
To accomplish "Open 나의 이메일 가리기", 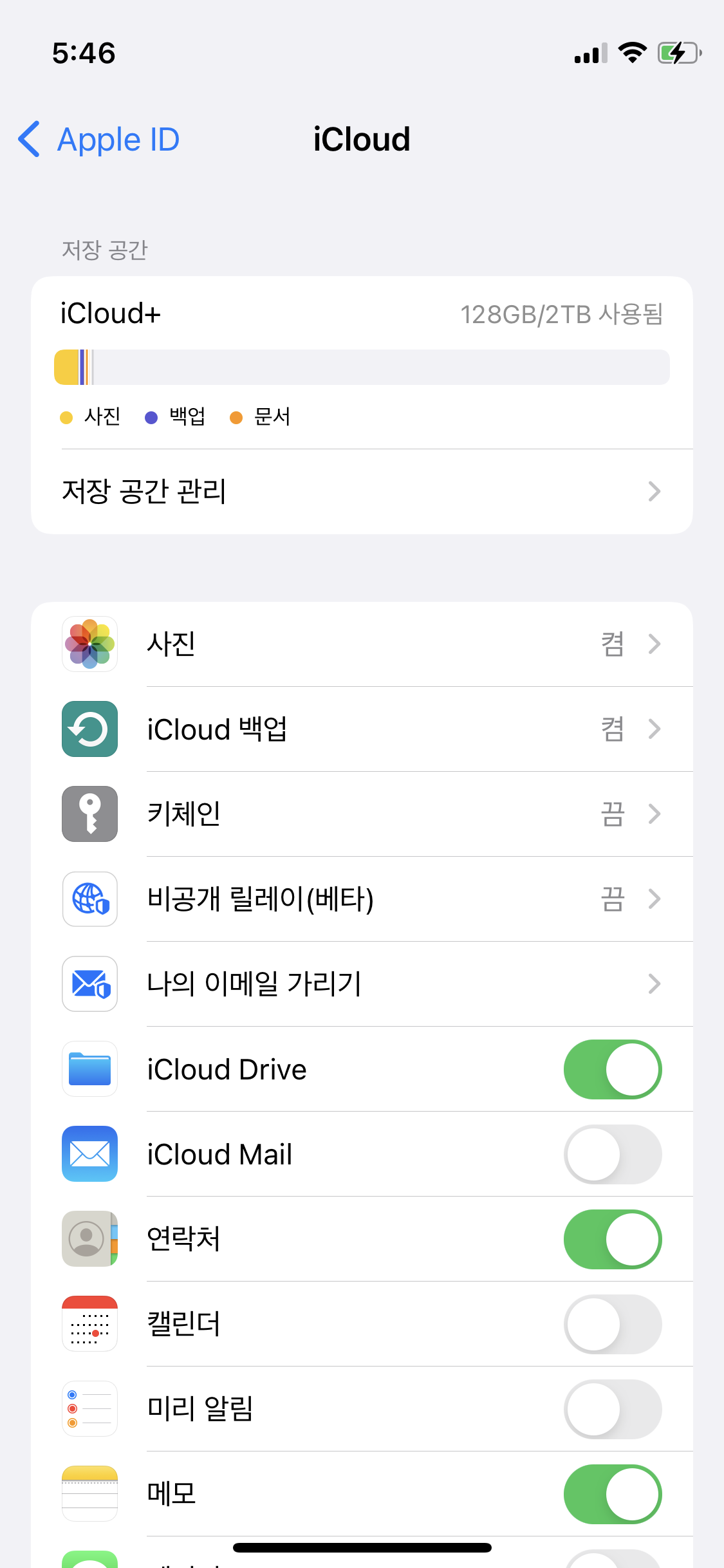I will (x=361, y=984).
